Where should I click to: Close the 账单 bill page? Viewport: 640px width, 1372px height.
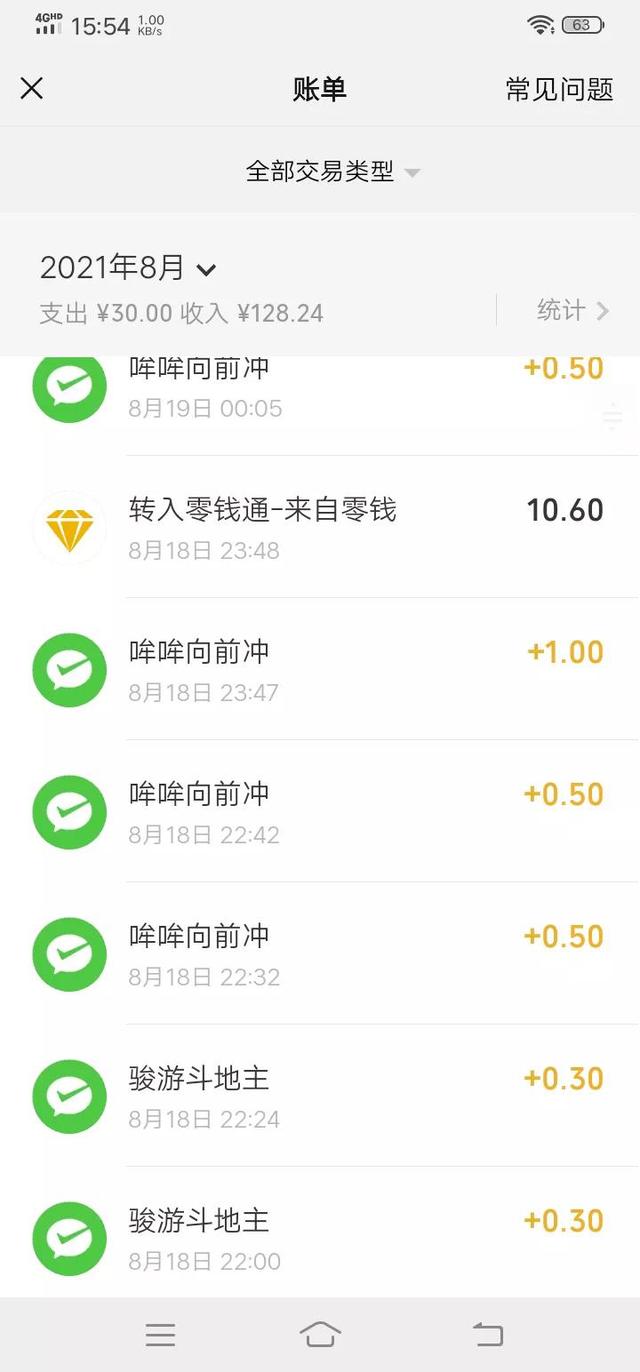click(32, 89)
